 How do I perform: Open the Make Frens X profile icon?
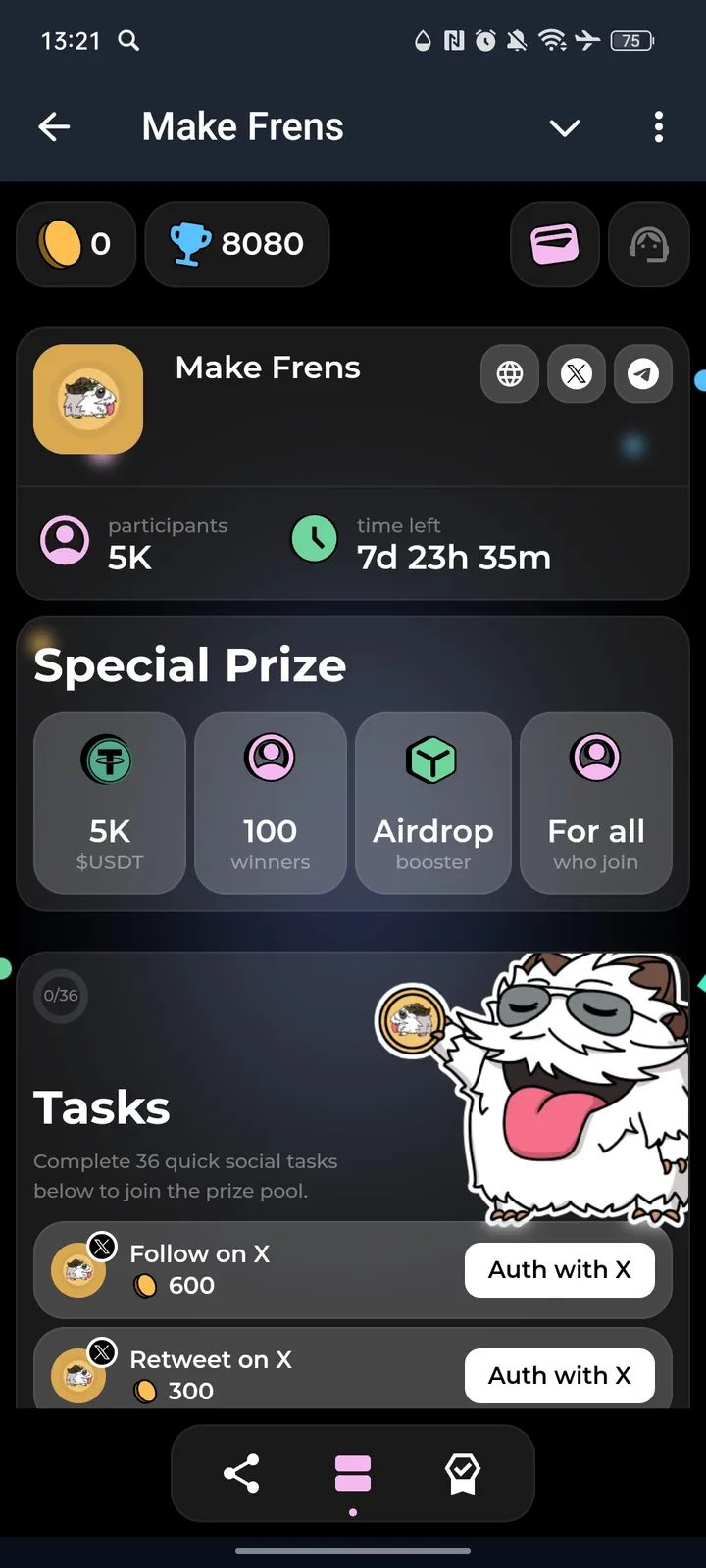click(577, 373)
